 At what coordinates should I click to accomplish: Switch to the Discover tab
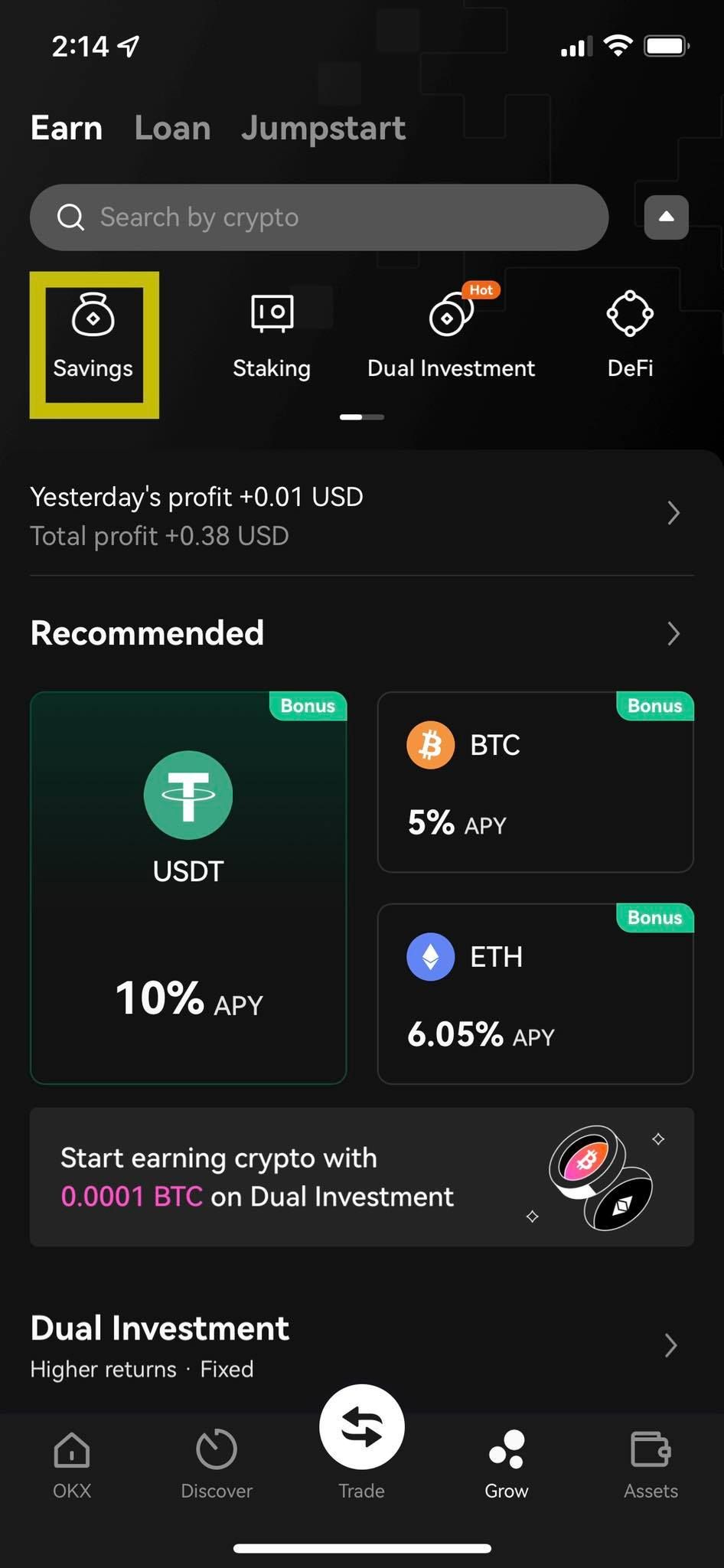[217, 1465]
